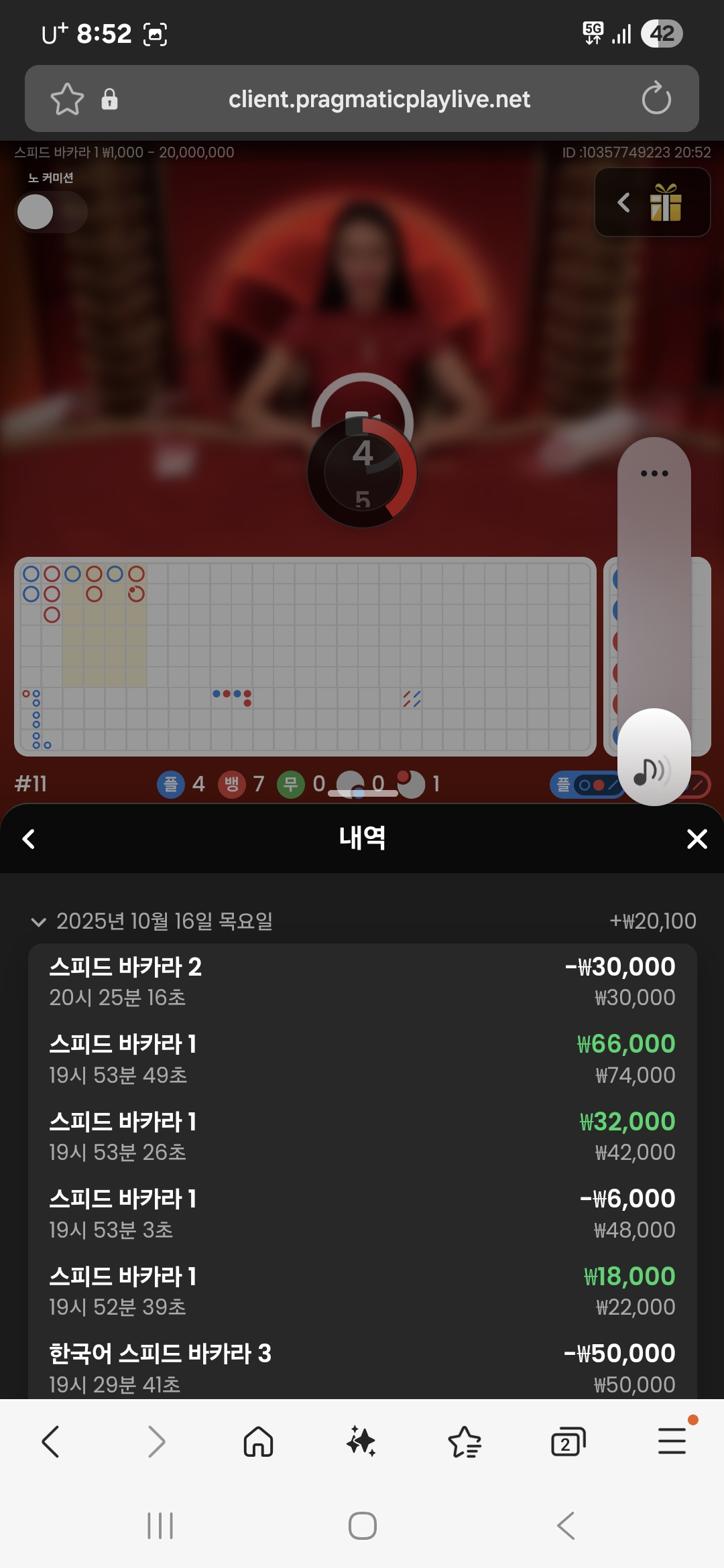Open the three-dot more options menu
Screen dimensions: 724x1568
[654, 473]
